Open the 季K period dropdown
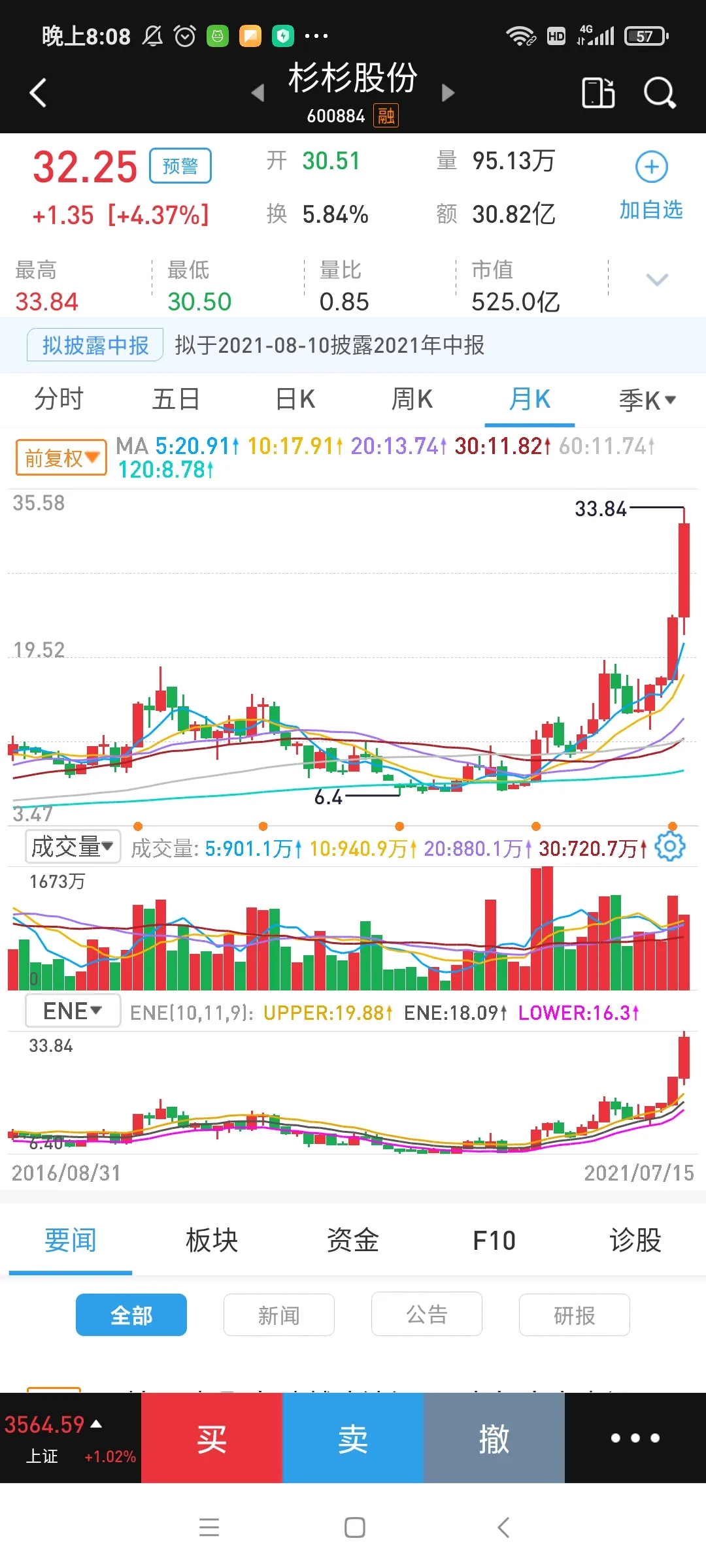The height and width of the screenshot is (1568, 706). tap(647, 400)
